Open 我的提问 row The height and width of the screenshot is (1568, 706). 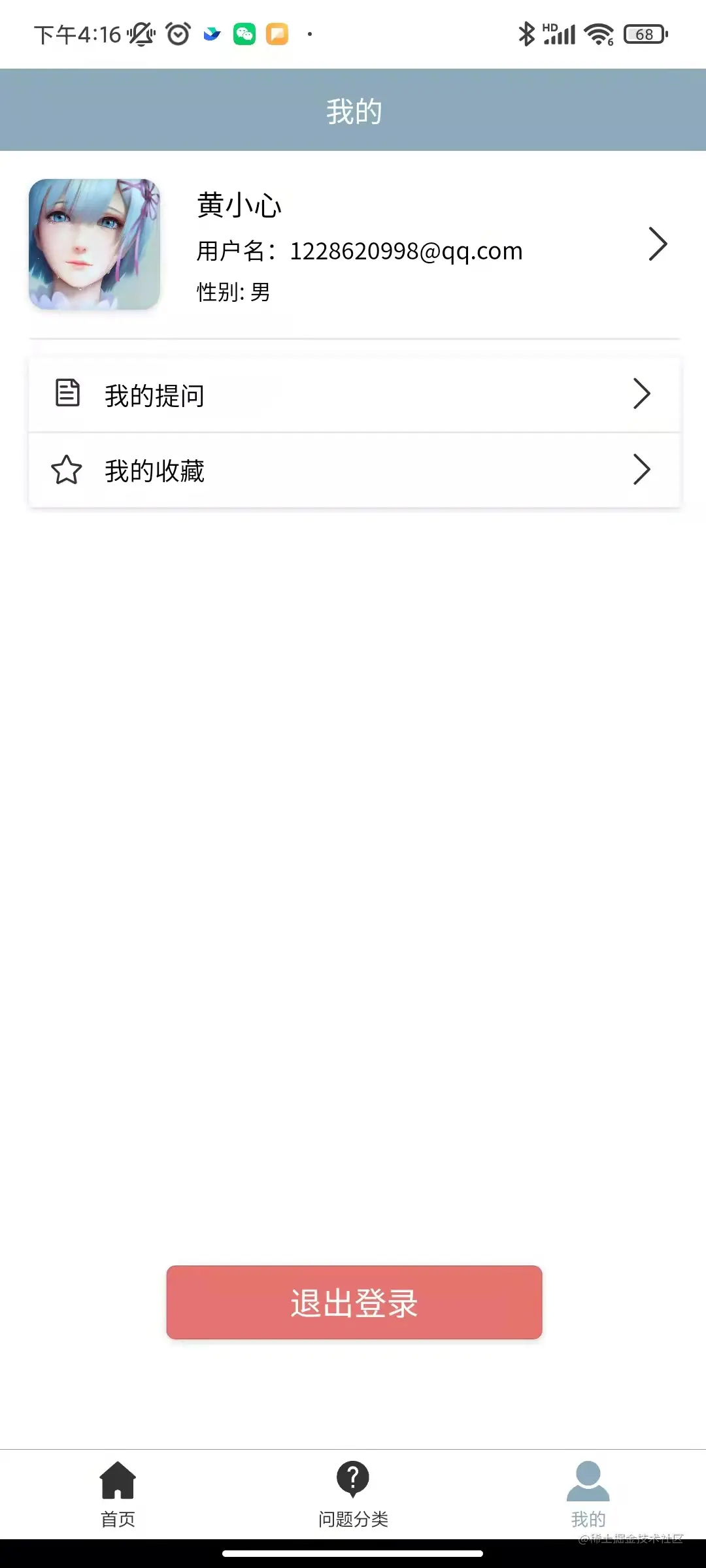point(354,395)
